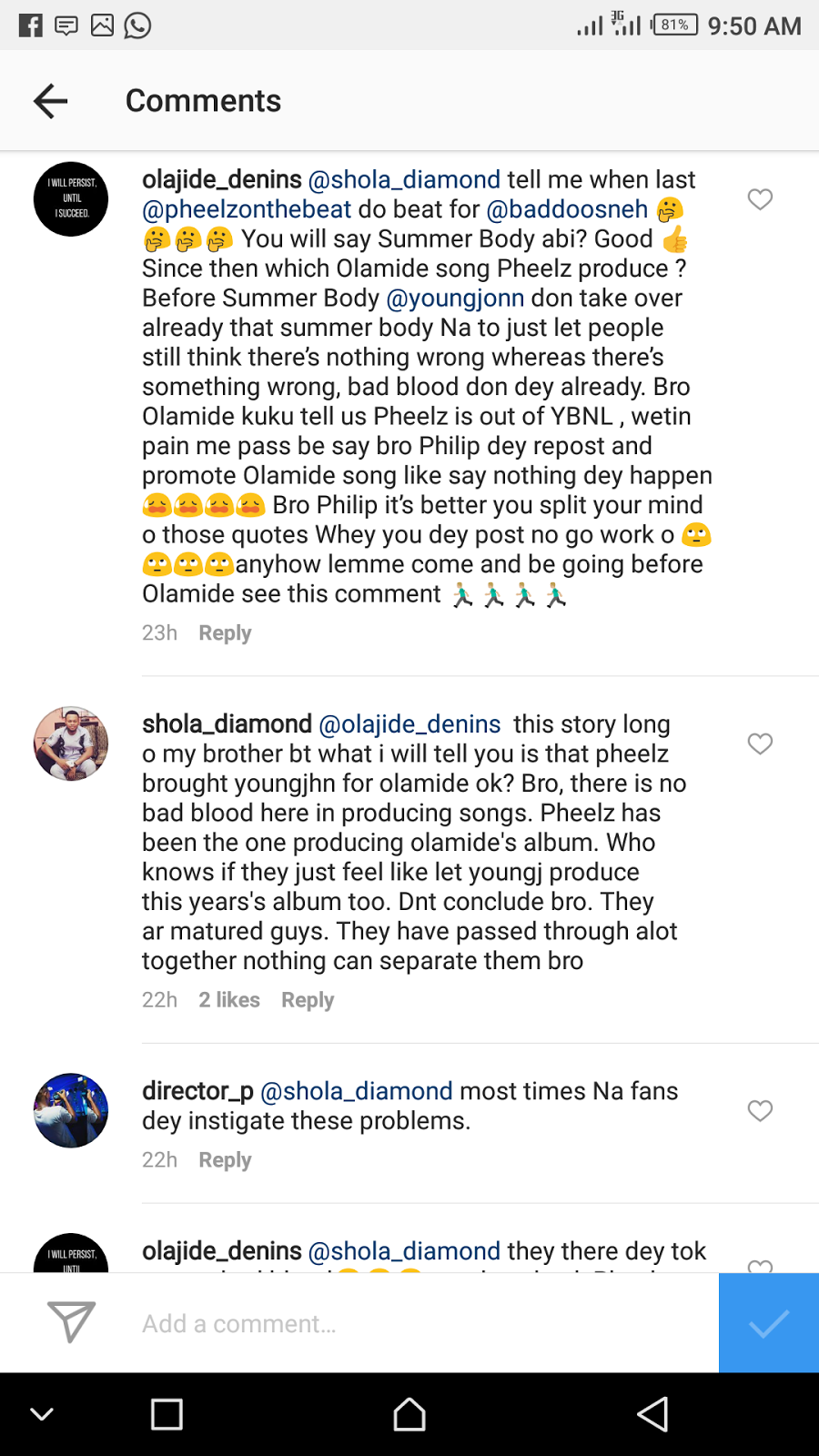Viewport: 819px width, 1456px height.
Task: Post the comment with the blue checkmark
Action: point(769,1323)
